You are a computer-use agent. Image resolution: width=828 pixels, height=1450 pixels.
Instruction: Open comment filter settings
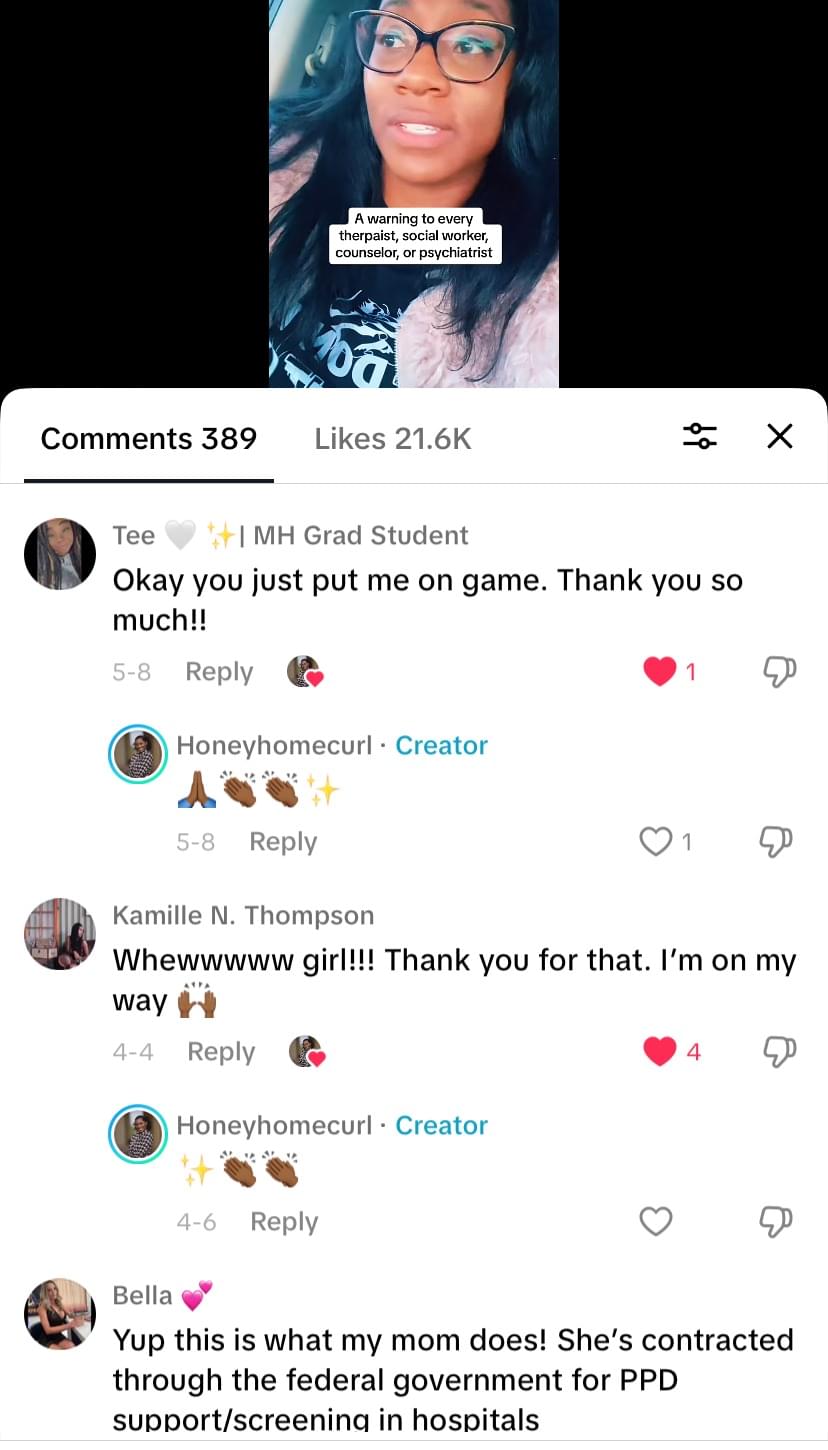point(700,436)
